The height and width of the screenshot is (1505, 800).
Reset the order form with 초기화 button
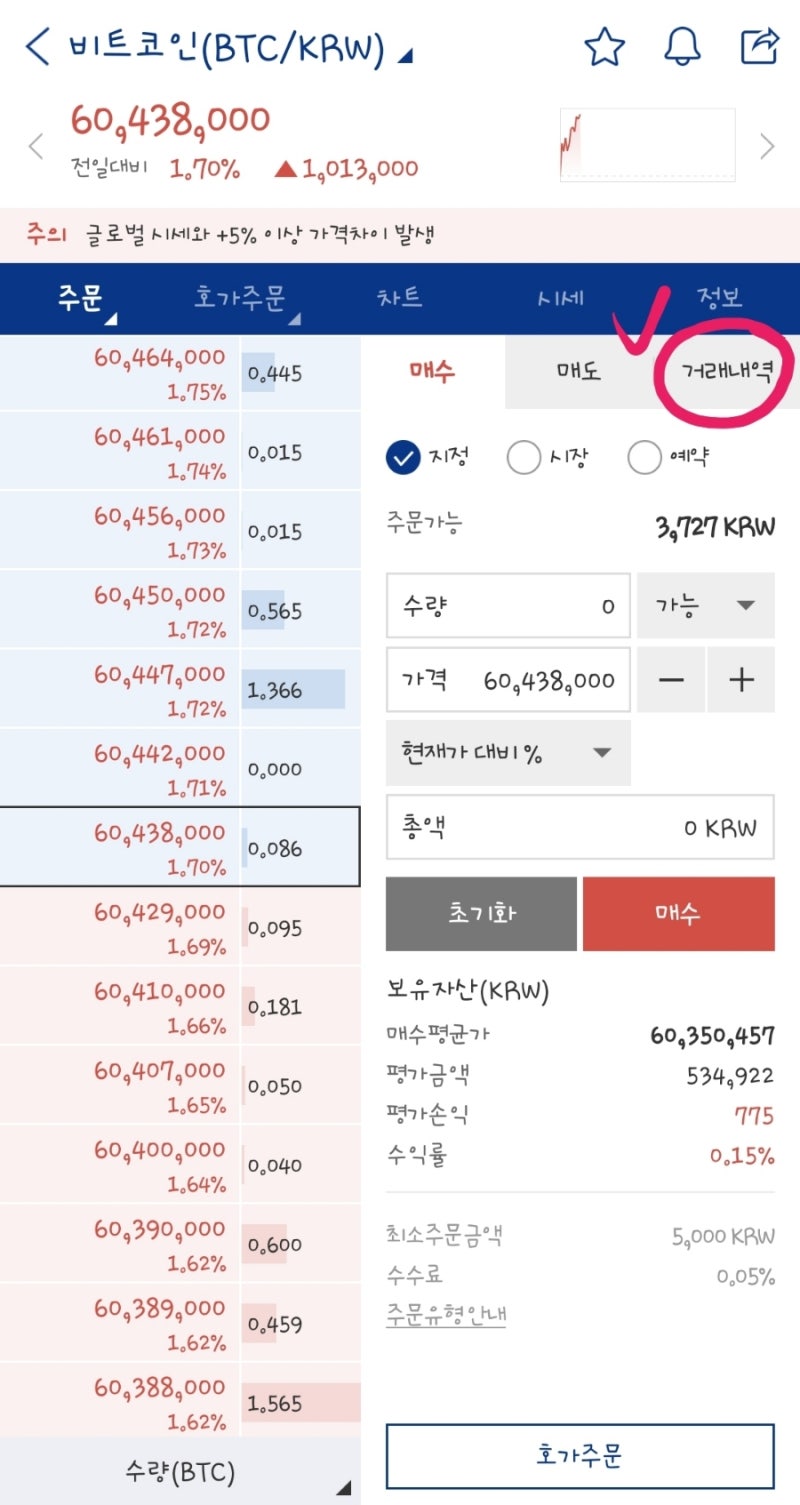[x=481, y=912]
